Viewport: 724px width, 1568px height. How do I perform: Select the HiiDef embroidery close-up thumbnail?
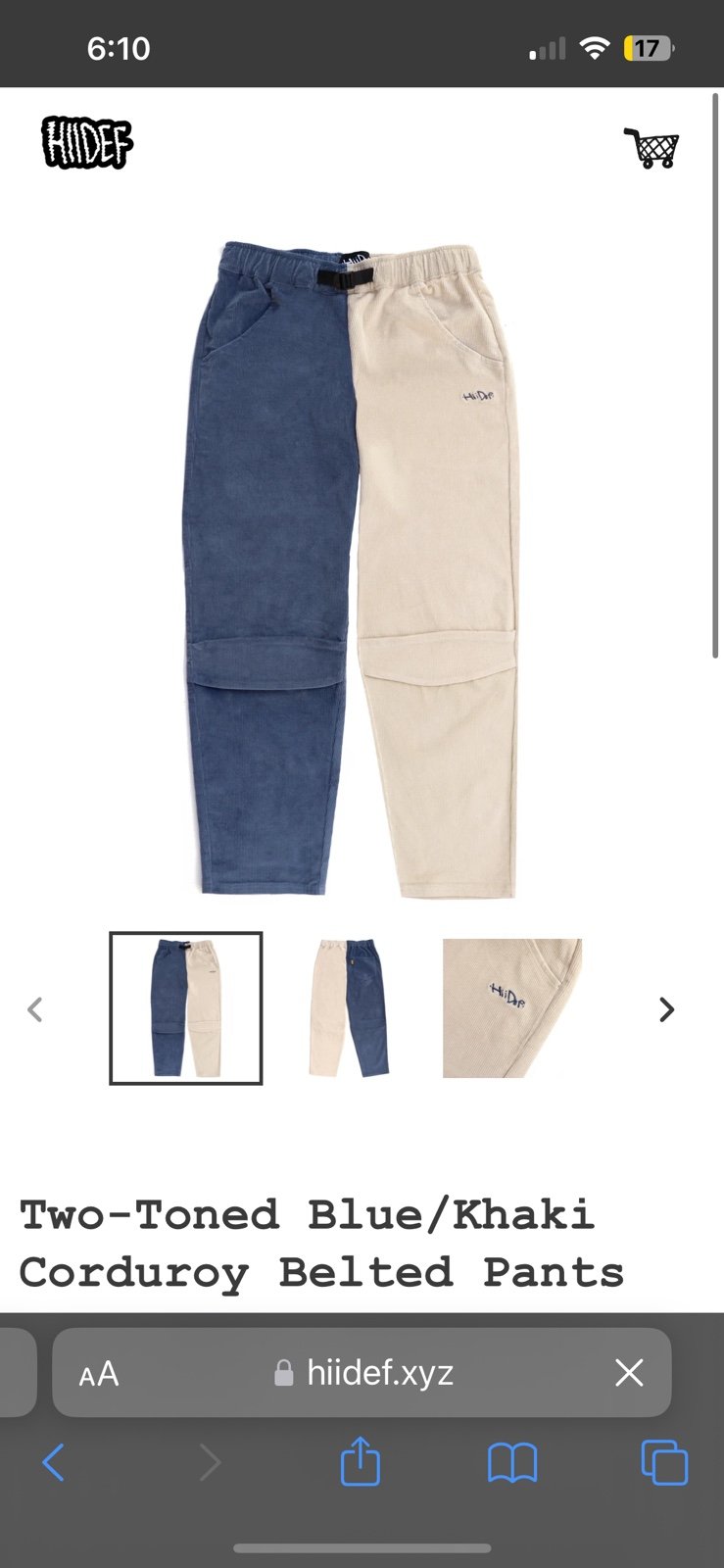tap(512, 1008)
